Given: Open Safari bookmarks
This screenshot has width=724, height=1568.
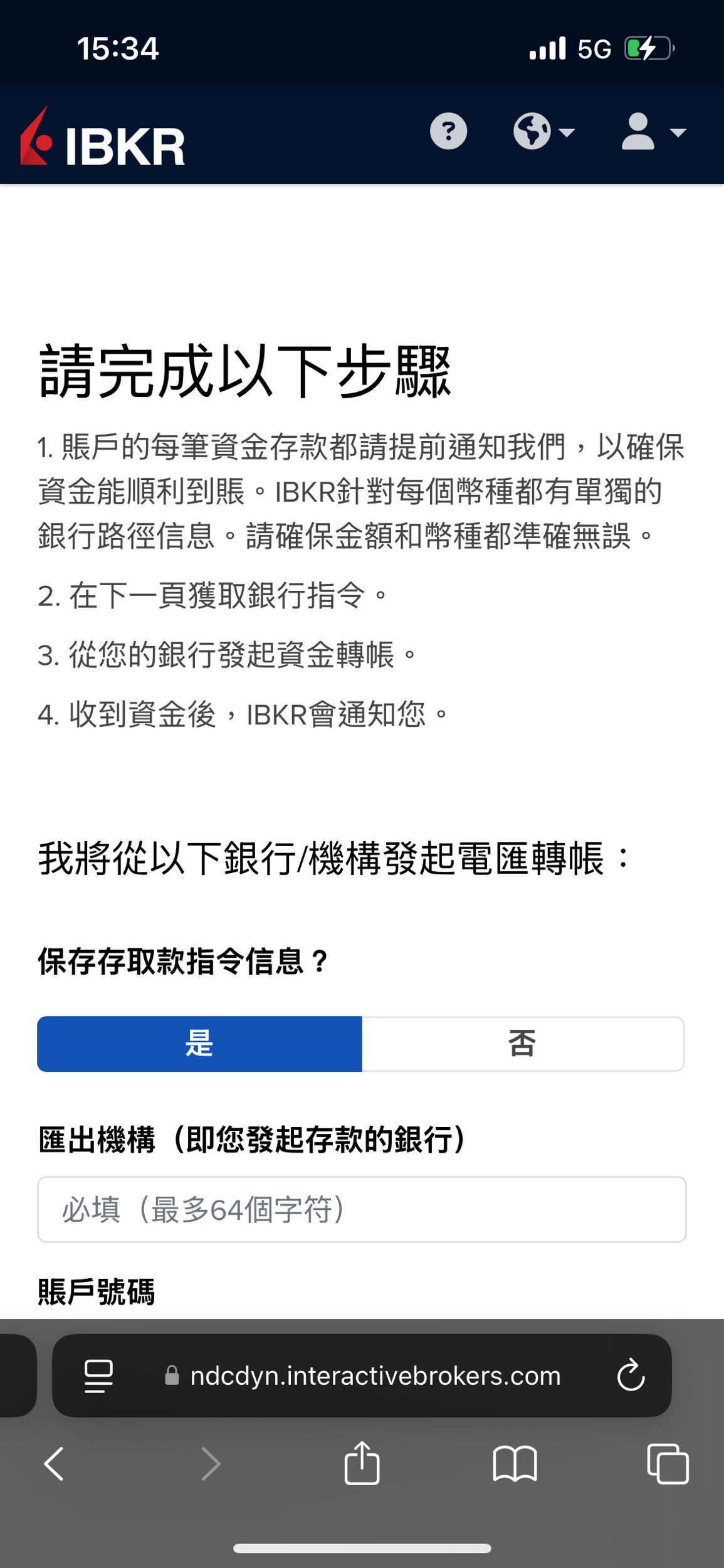Looking at the screenshot, I should (x=515, y=1464).
